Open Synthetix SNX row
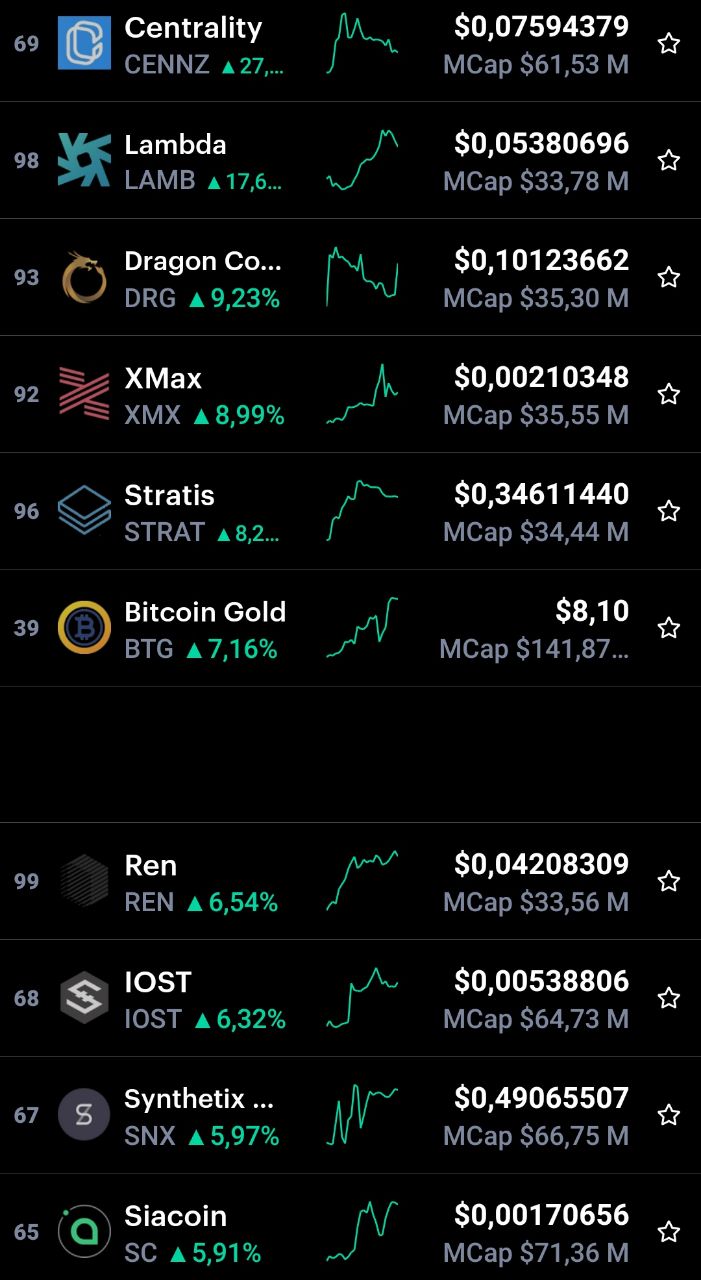Image resolution: width=701 pixels, height=1280 pixels. click(x=350, y=1115)
